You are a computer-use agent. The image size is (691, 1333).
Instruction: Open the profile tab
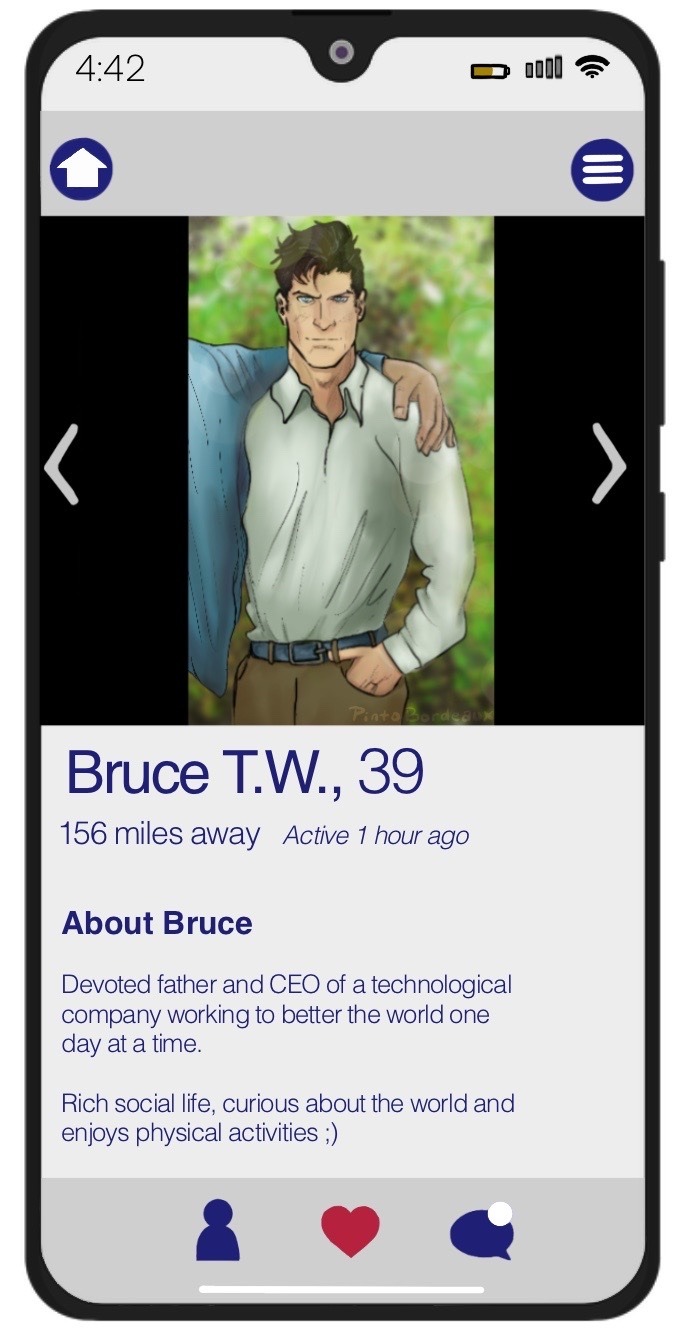pyautogui.click(x=217, y=1230)
